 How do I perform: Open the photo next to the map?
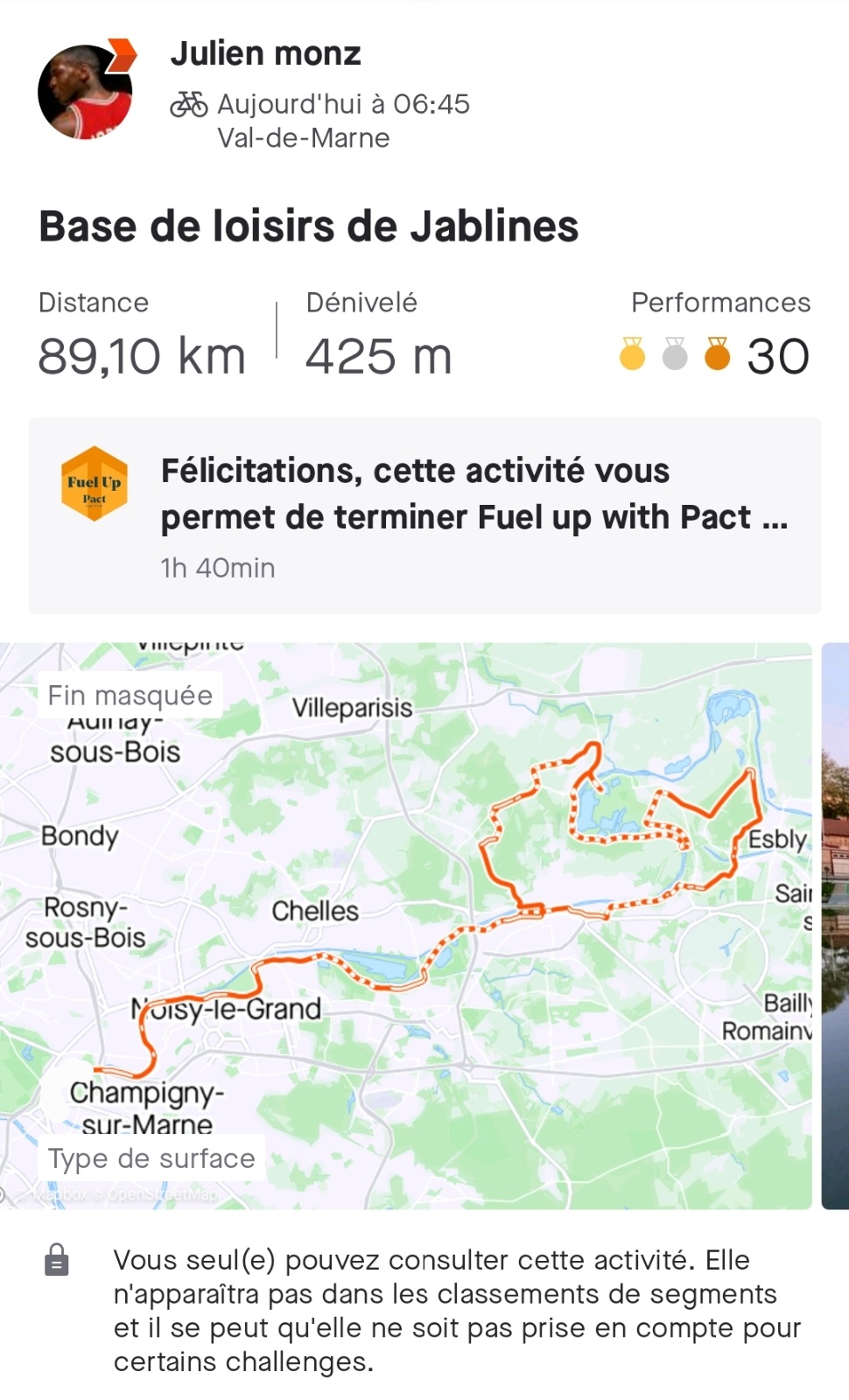[x=836, y=926]
